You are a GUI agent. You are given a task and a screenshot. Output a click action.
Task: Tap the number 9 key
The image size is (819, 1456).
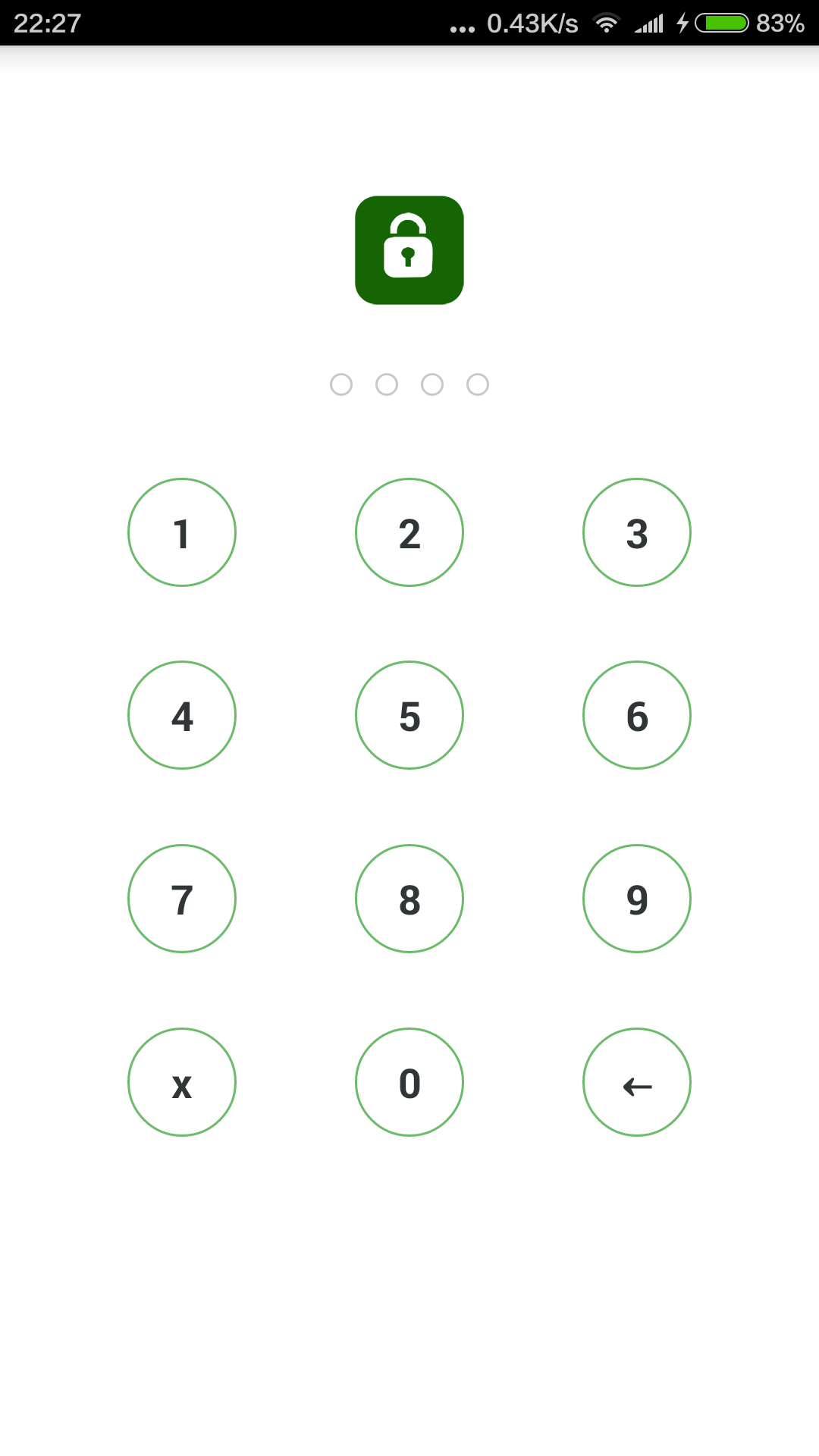637,899
